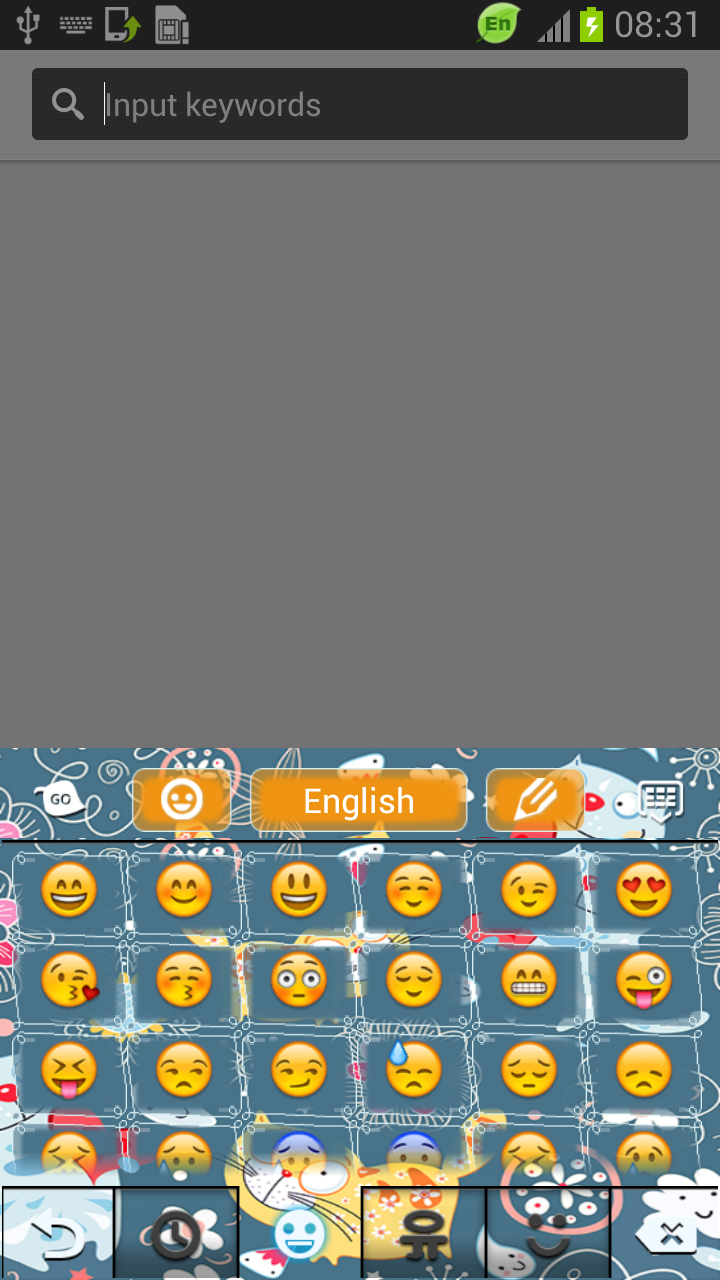Viewport: 720px width, 1280px height.
Task: Choose the winking tongue-out emoji
Action: pos(644,980)
